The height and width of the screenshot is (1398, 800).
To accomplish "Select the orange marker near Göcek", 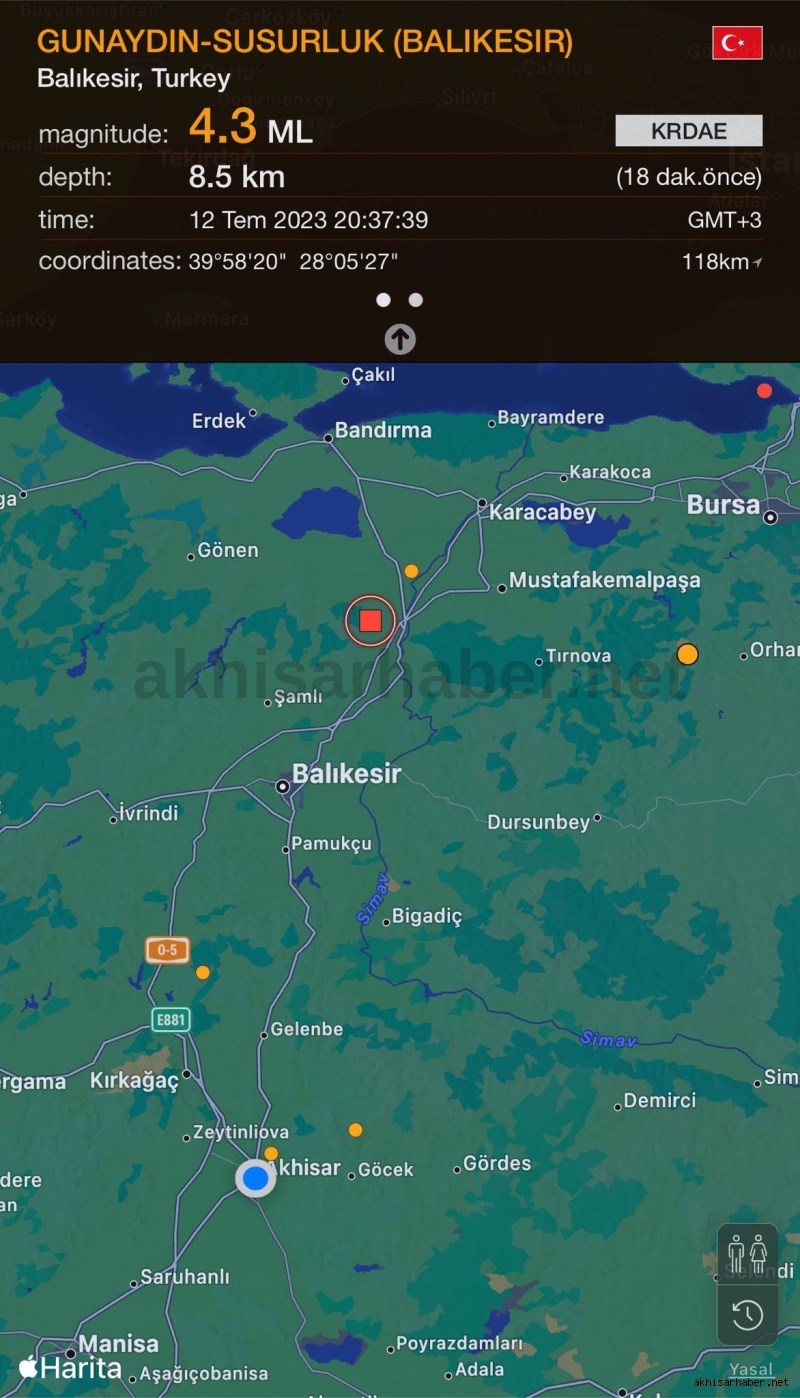I will (x=355, y=1130).
